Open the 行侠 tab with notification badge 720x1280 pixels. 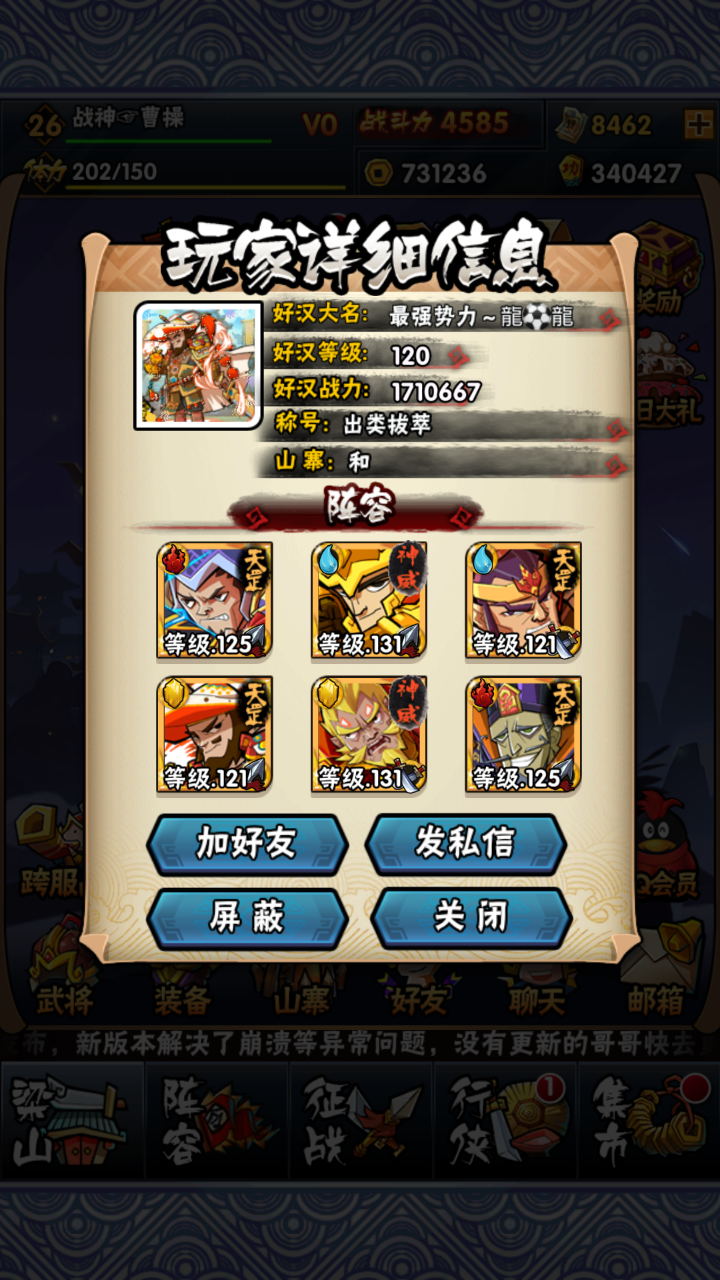504,1122
